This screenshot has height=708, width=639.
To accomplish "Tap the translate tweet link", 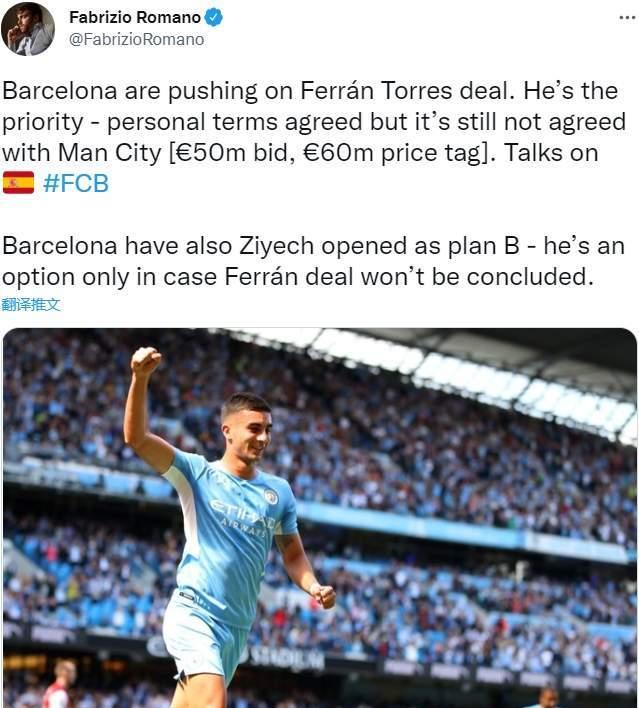I will [32, 305].
